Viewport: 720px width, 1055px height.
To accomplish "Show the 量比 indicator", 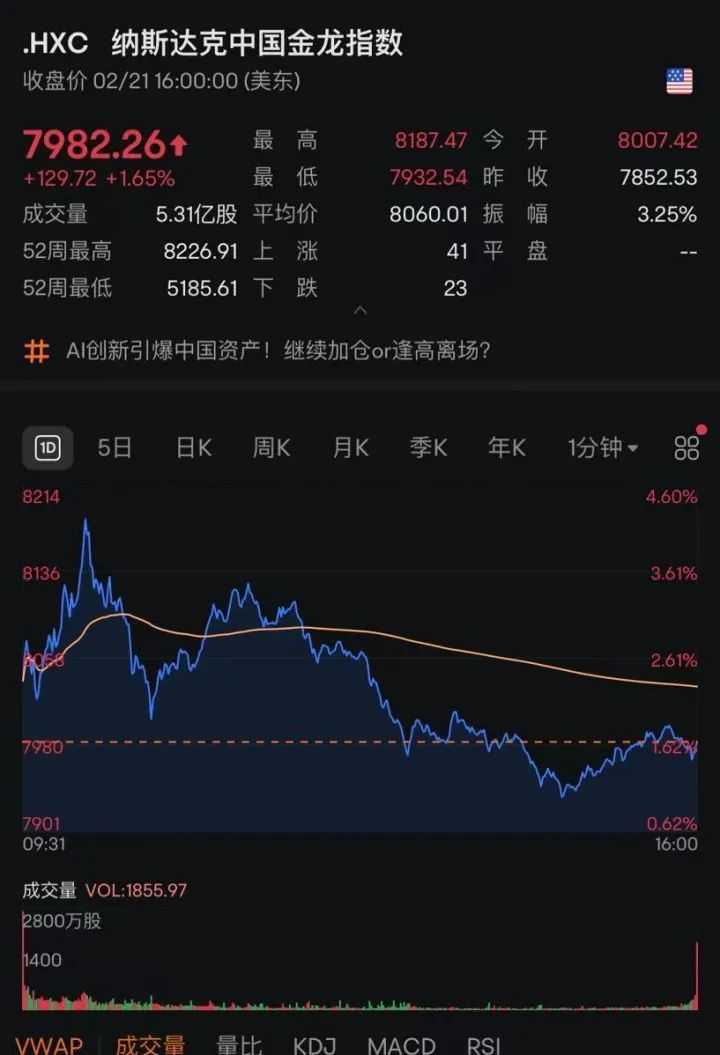I will [x=239, y=1045].
